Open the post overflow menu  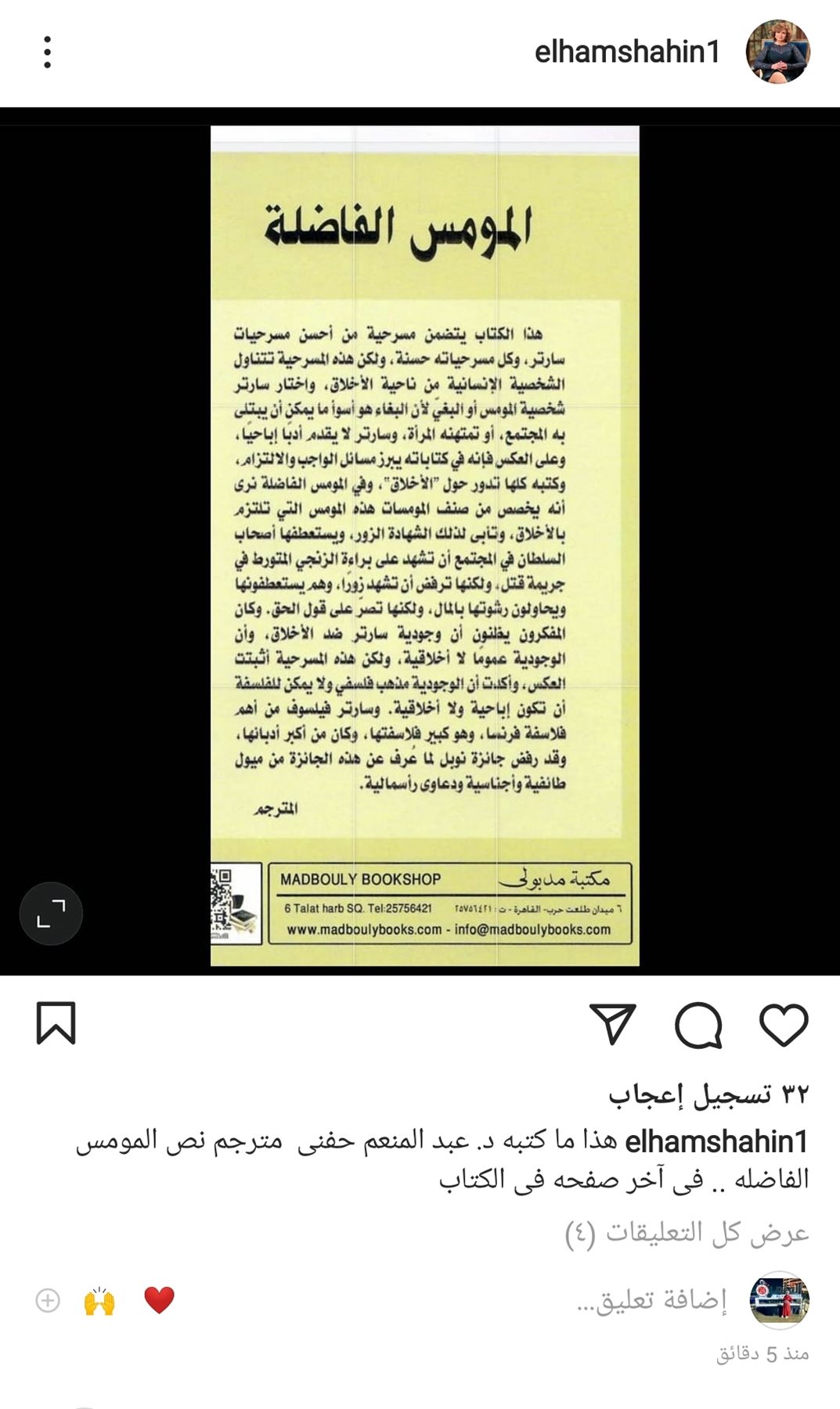[48, 52]
